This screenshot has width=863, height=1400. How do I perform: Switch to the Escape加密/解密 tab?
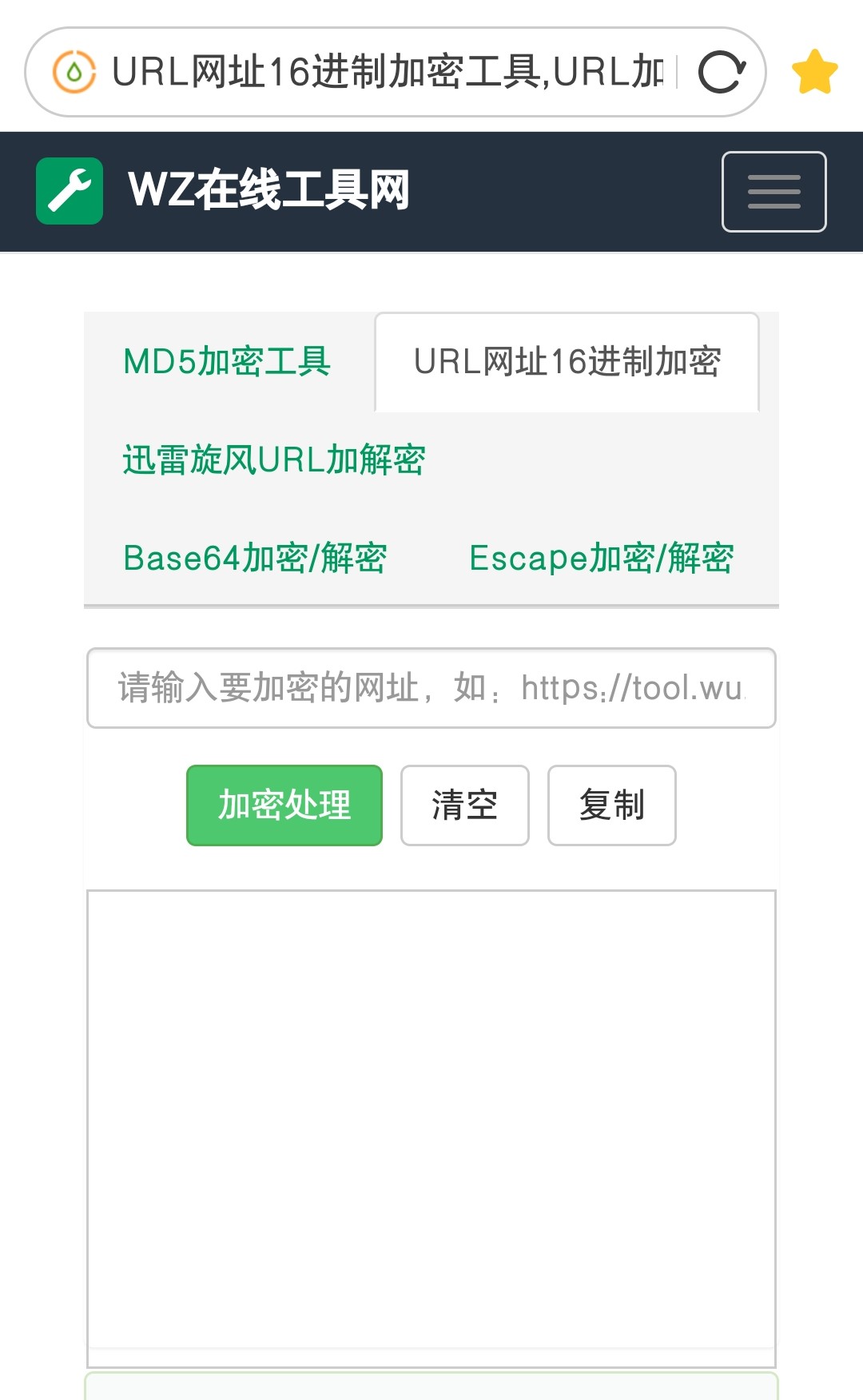[x=601, y=558]
